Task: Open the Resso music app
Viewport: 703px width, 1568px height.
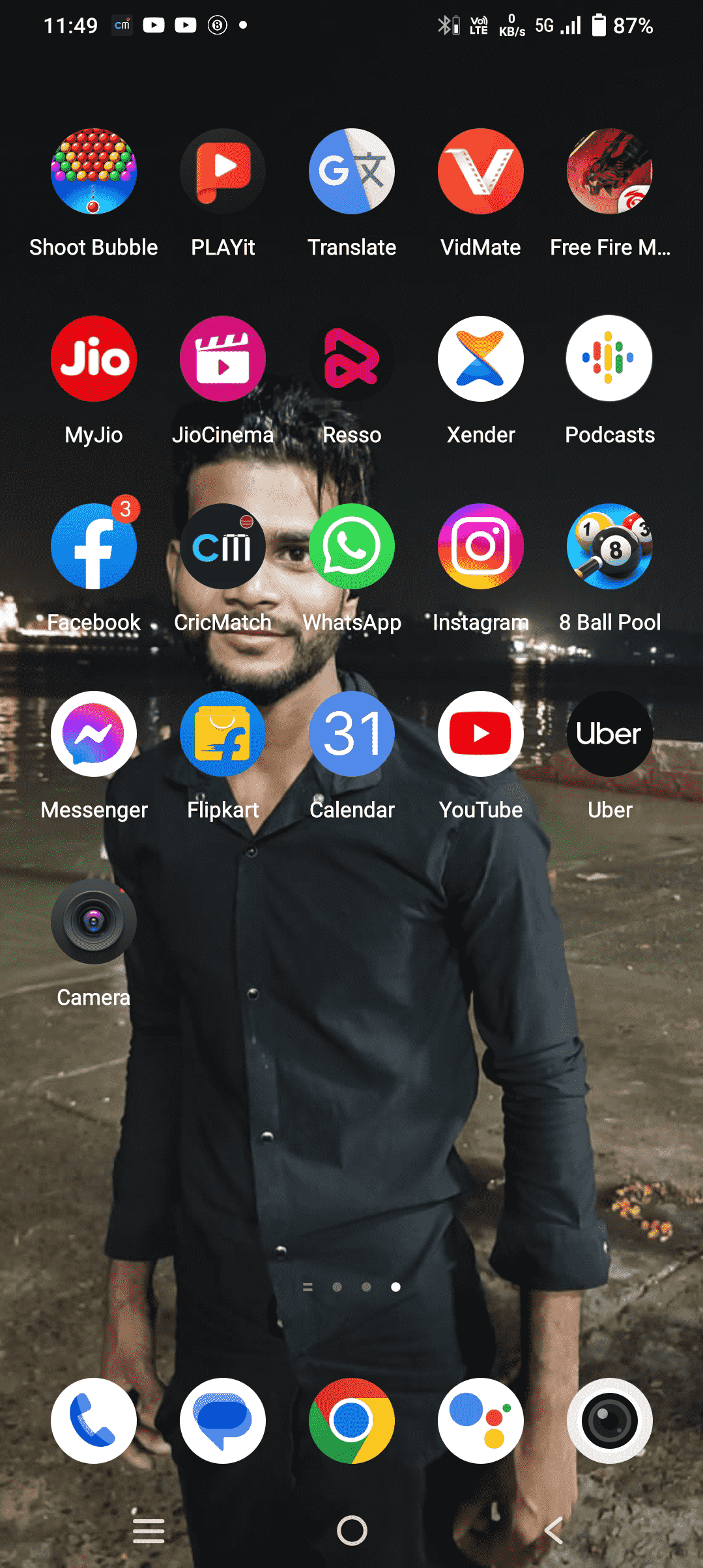Action: pyautogui.click(x=352, y=359)
